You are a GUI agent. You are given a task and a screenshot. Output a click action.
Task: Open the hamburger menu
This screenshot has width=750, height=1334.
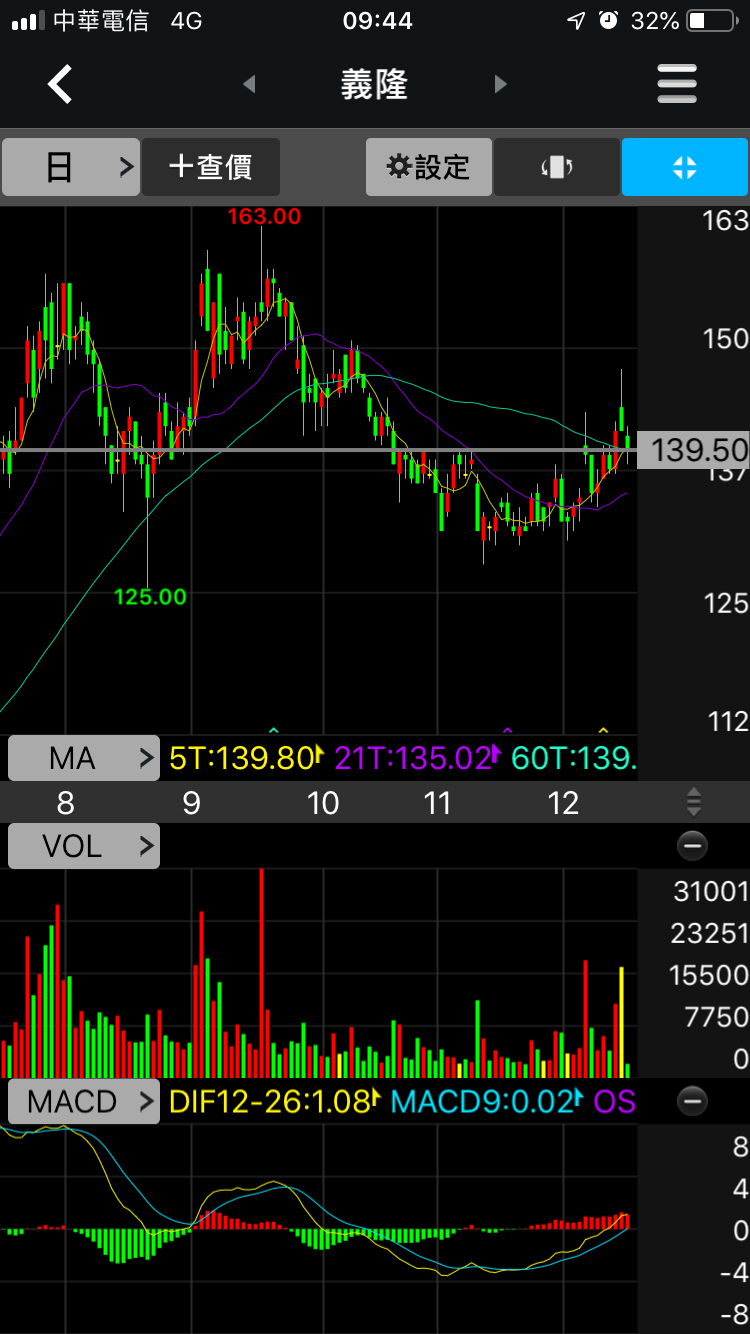pos(677,84)
